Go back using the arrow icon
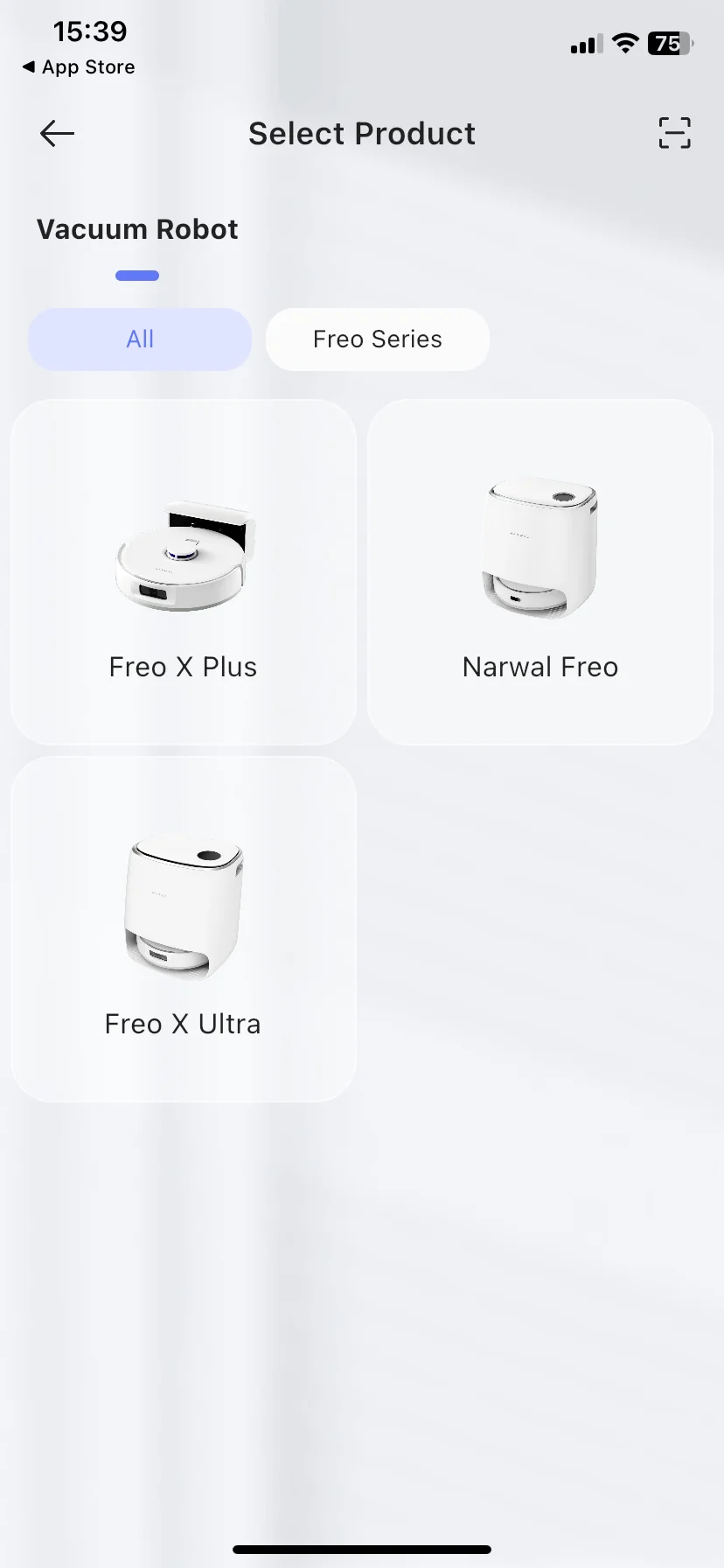The height and width of the screenshot is (1568, 724). point(58,134)
